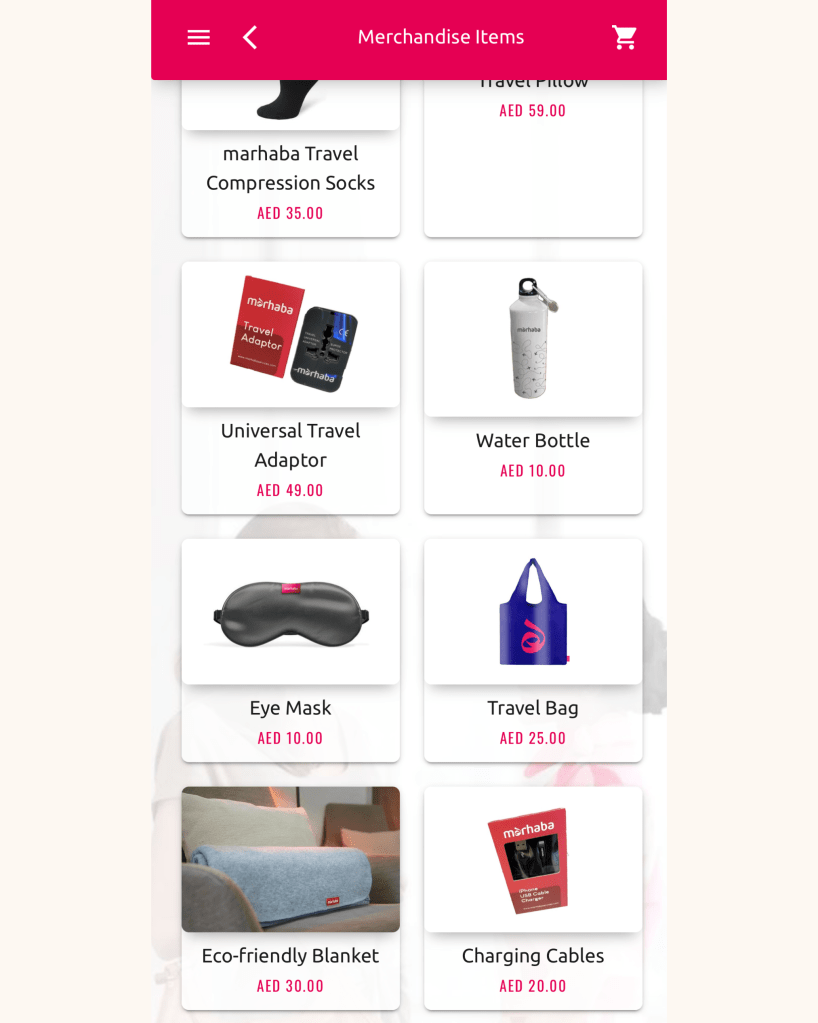This screenshot has width=818, height=1023.
Task: Open the Water Bottle product
Action: point(533,388)
